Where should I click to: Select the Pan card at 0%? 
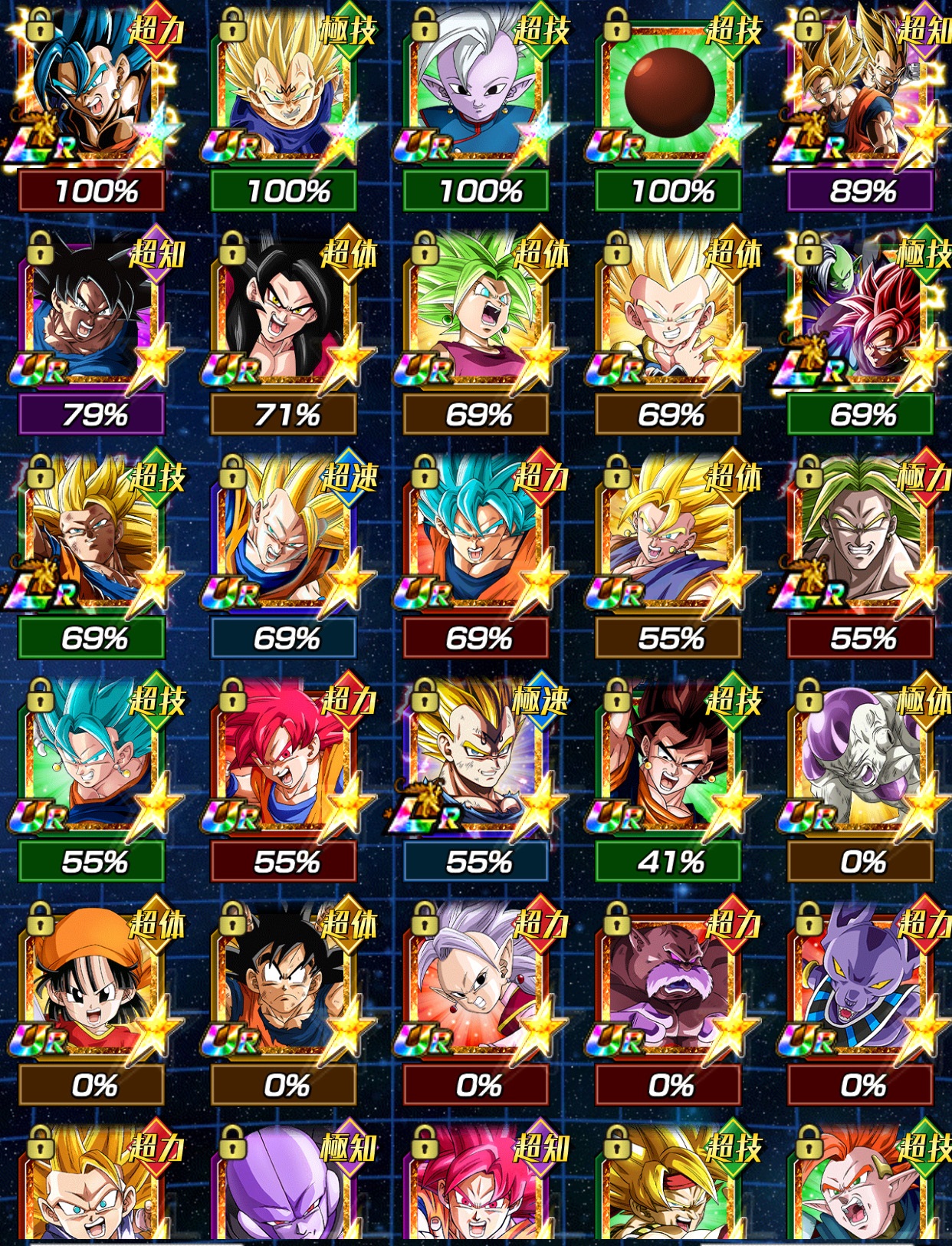point(90,983)
